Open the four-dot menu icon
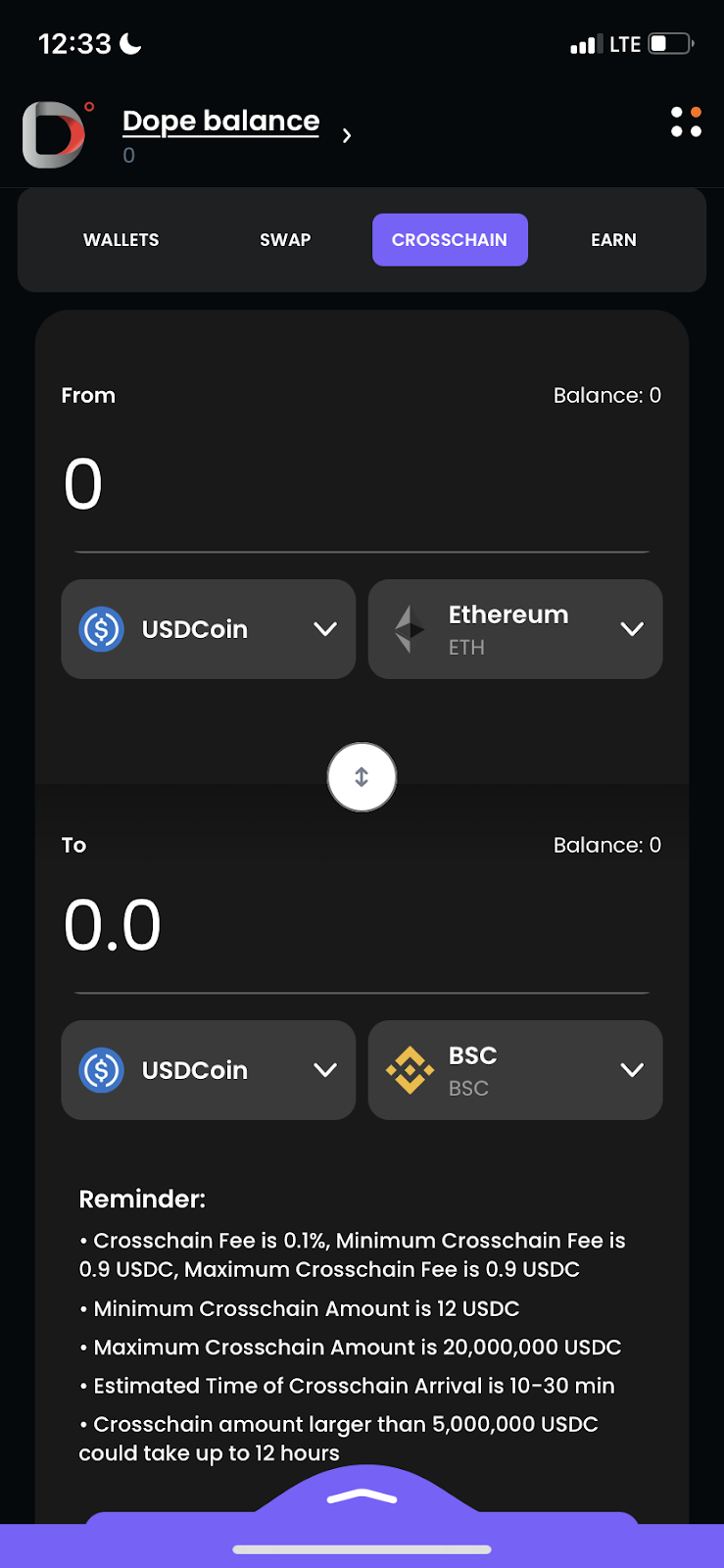 pyautogui.click(x=686, y=122)
